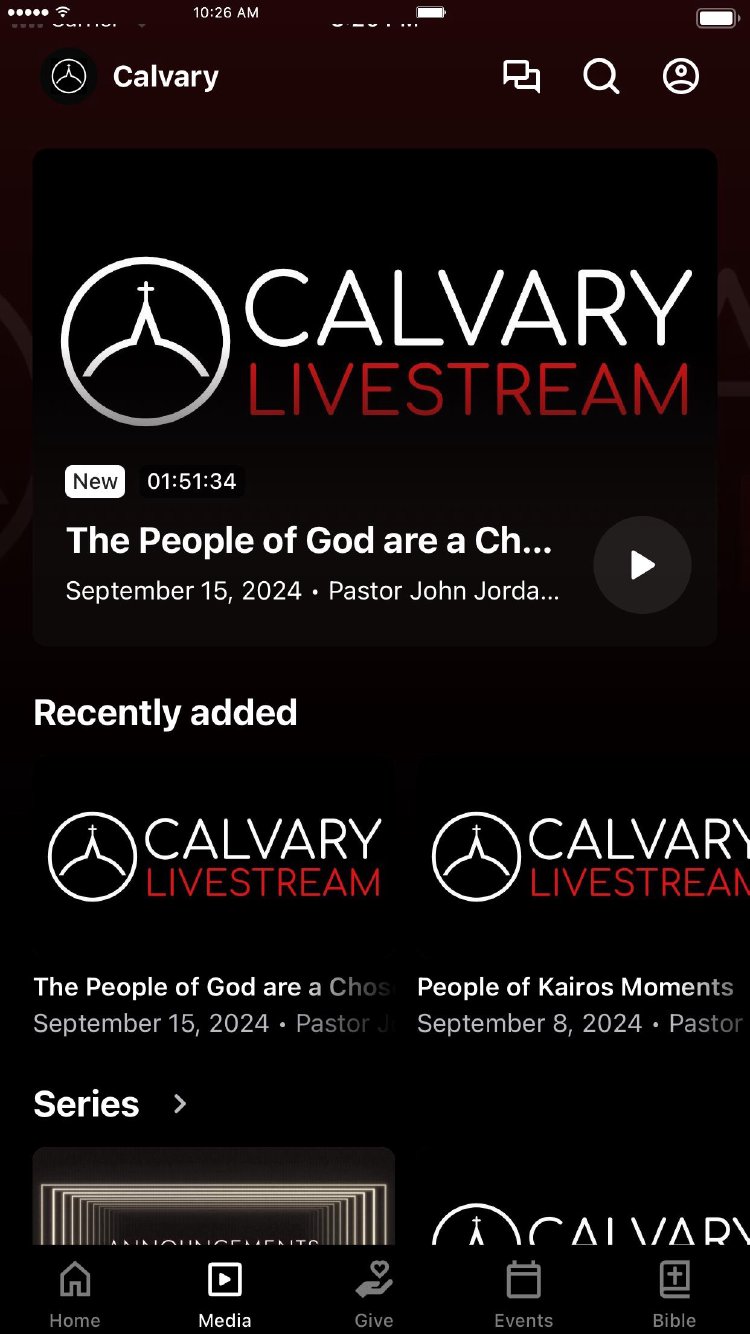Open search from the top bar
The width and height of the screenshot is (750, 1334).
click(601, 77)
